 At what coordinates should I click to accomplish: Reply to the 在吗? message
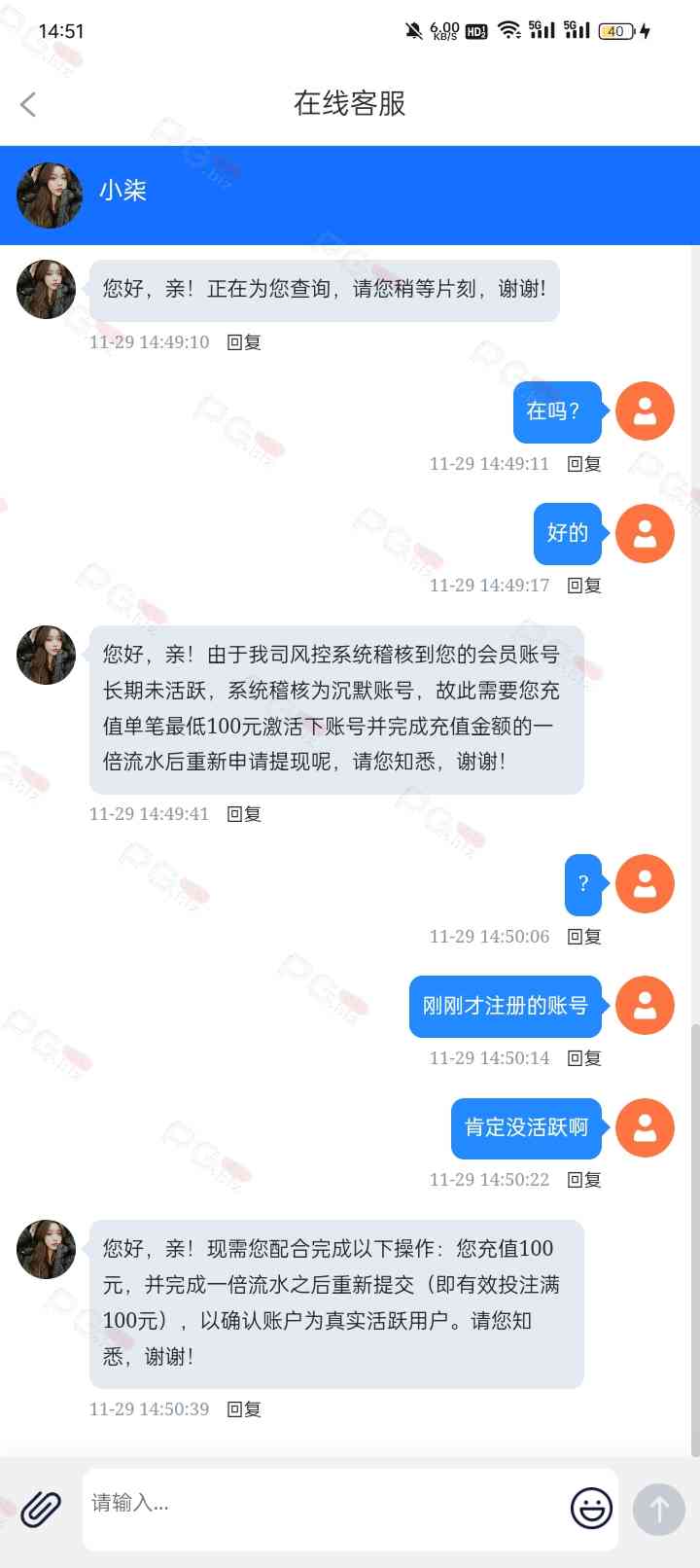tap(584, 464)
